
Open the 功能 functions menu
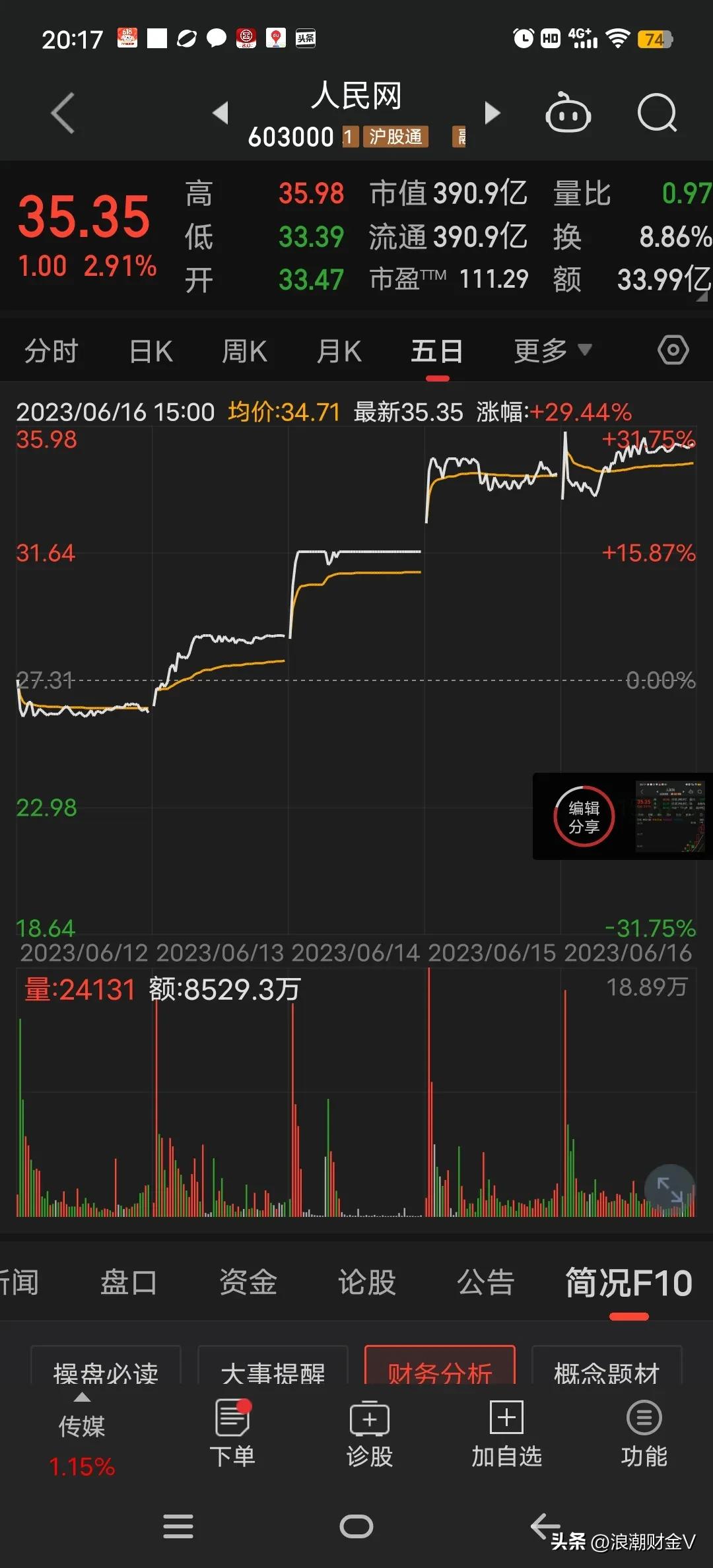tap(644, 1439)
